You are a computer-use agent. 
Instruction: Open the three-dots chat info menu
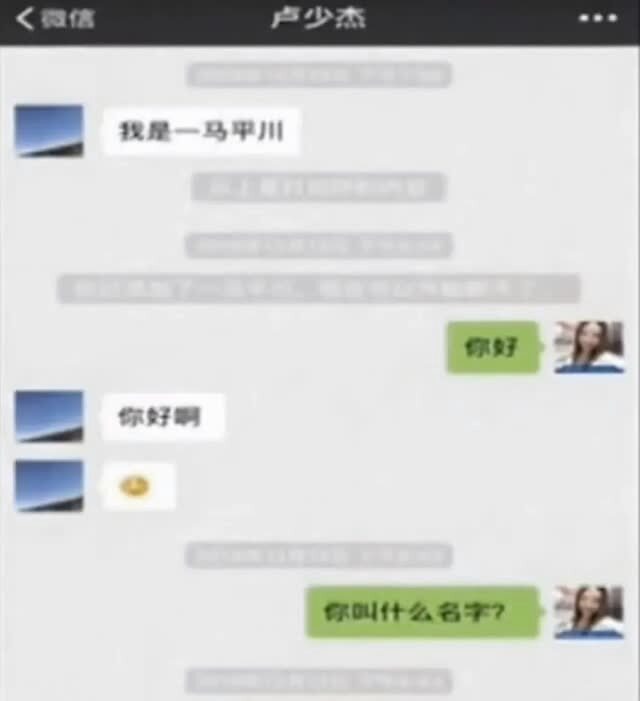pos(598,18)
